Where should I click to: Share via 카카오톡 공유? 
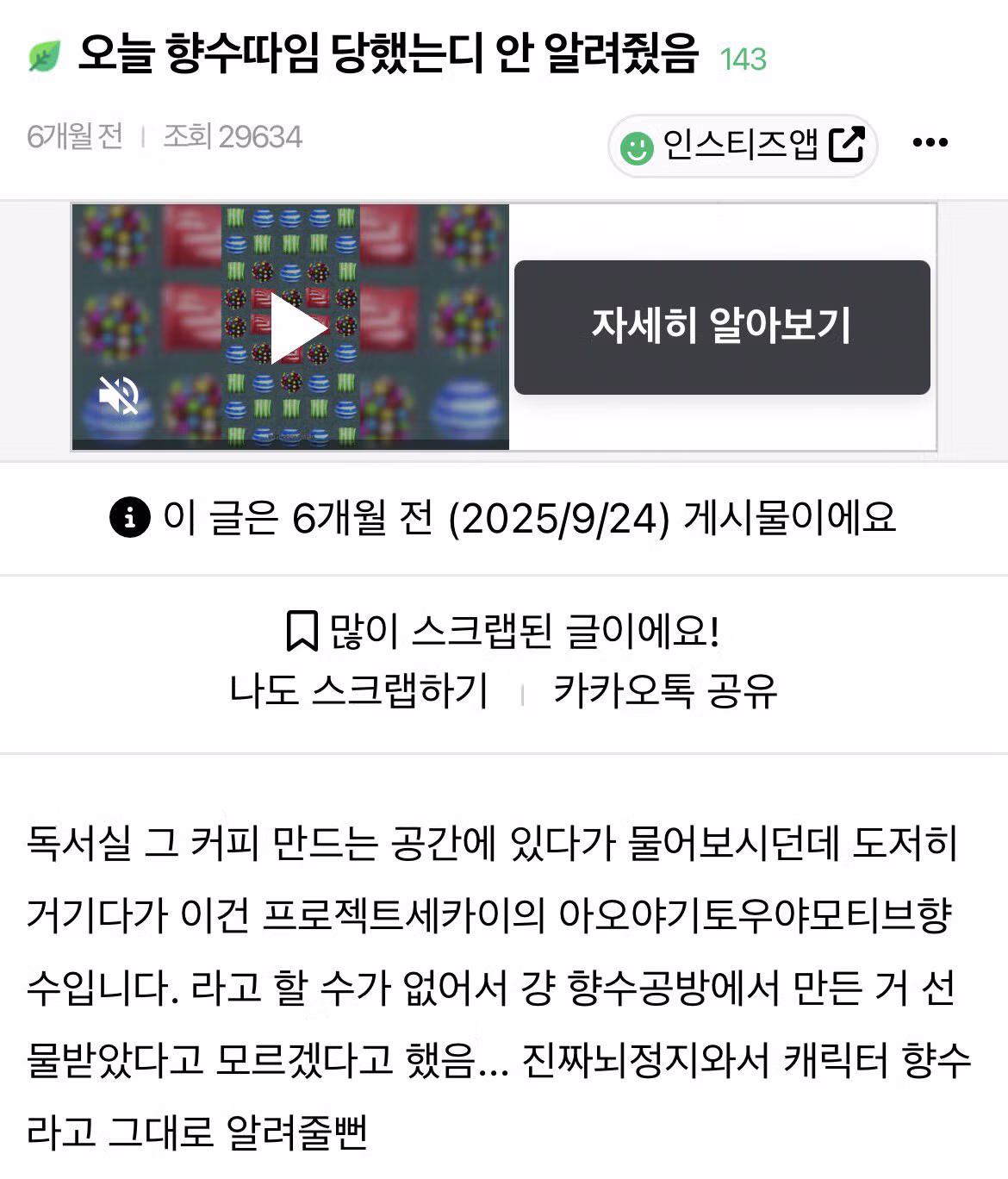[x=665, y=690]
